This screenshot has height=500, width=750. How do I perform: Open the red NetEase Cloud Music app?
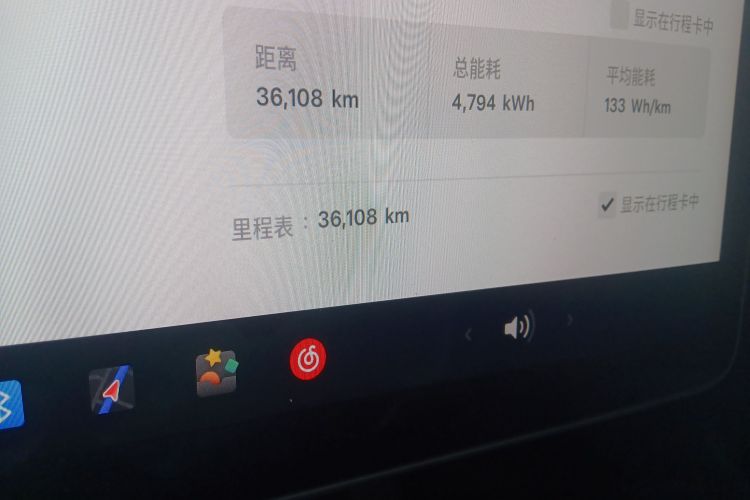point(308,358)
